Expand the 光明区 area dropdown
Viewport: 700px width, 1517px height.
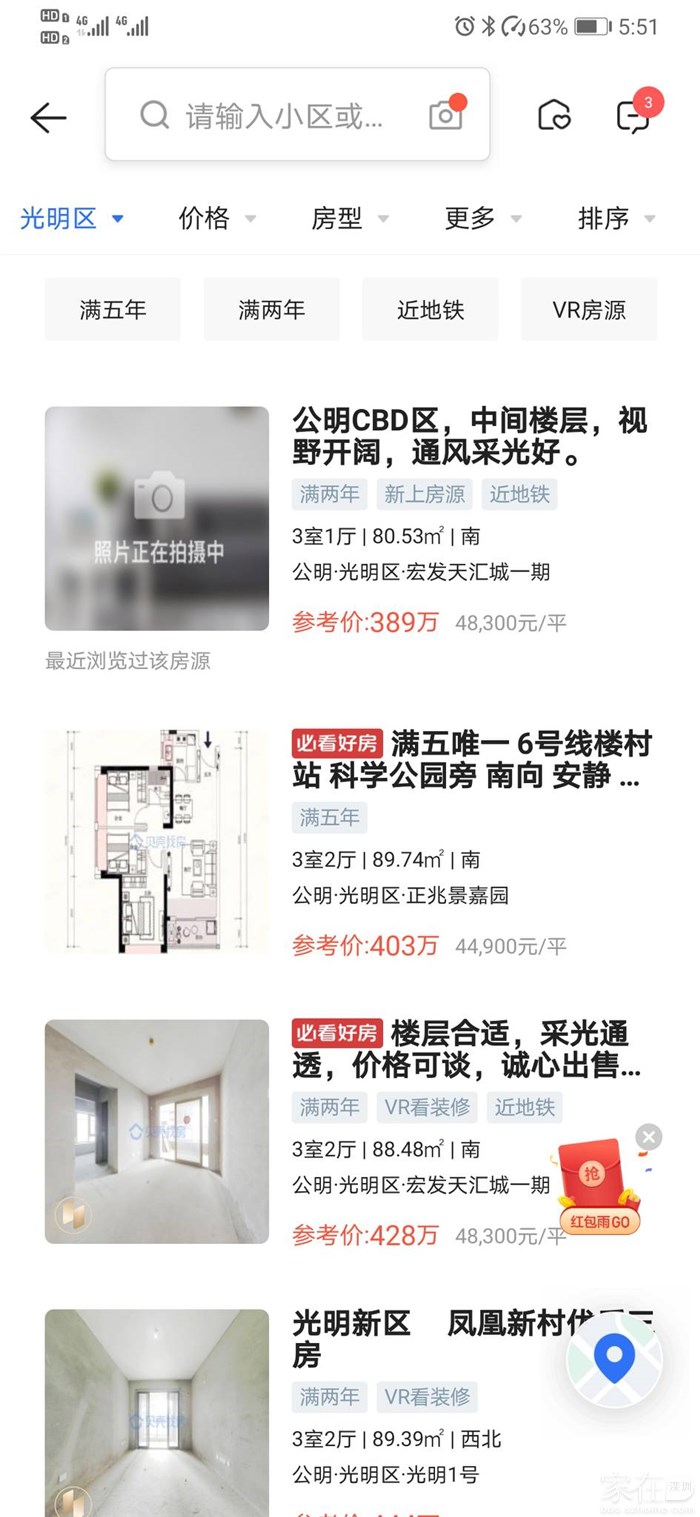point(72,218)
